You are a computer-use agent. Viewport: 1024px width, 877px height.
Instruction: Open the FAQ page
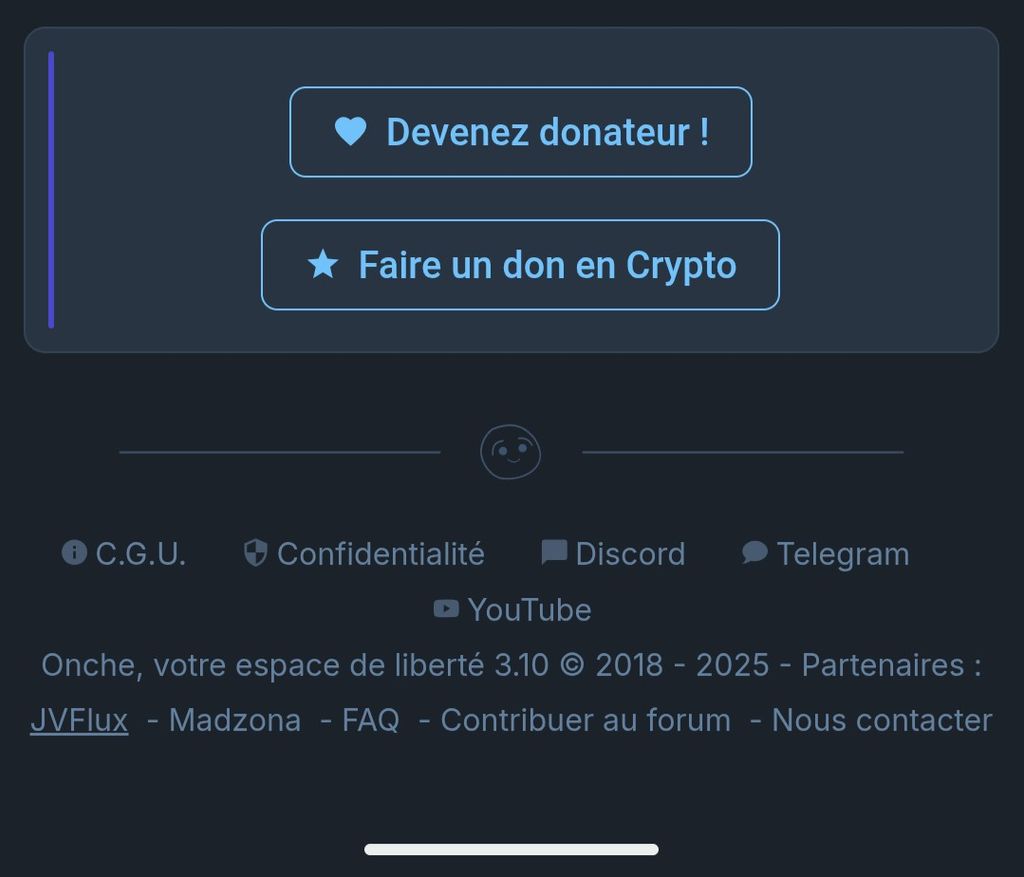pyautogui.click(x=370, y=720)
